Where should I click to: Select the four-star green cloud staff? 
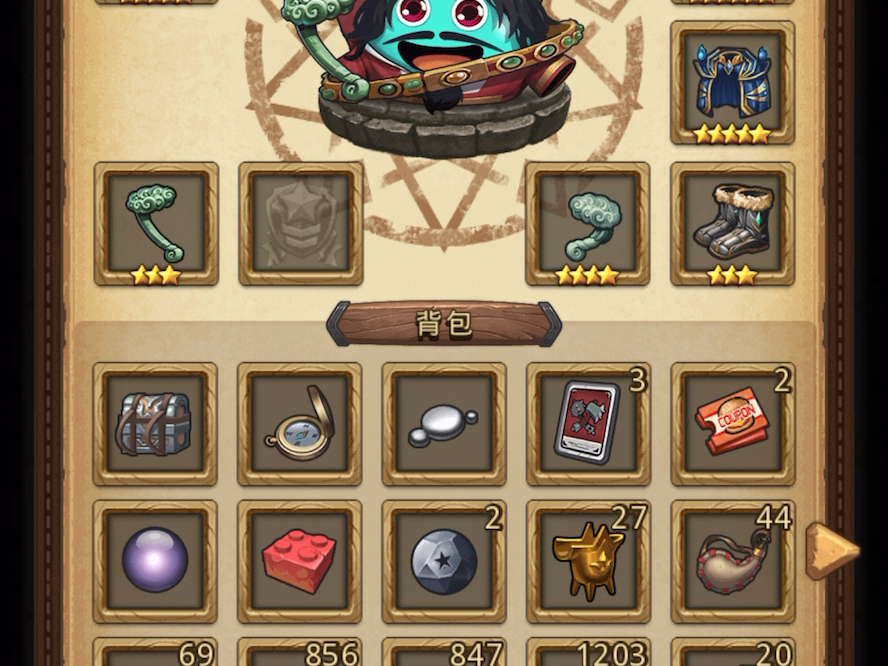pos(587,223)
